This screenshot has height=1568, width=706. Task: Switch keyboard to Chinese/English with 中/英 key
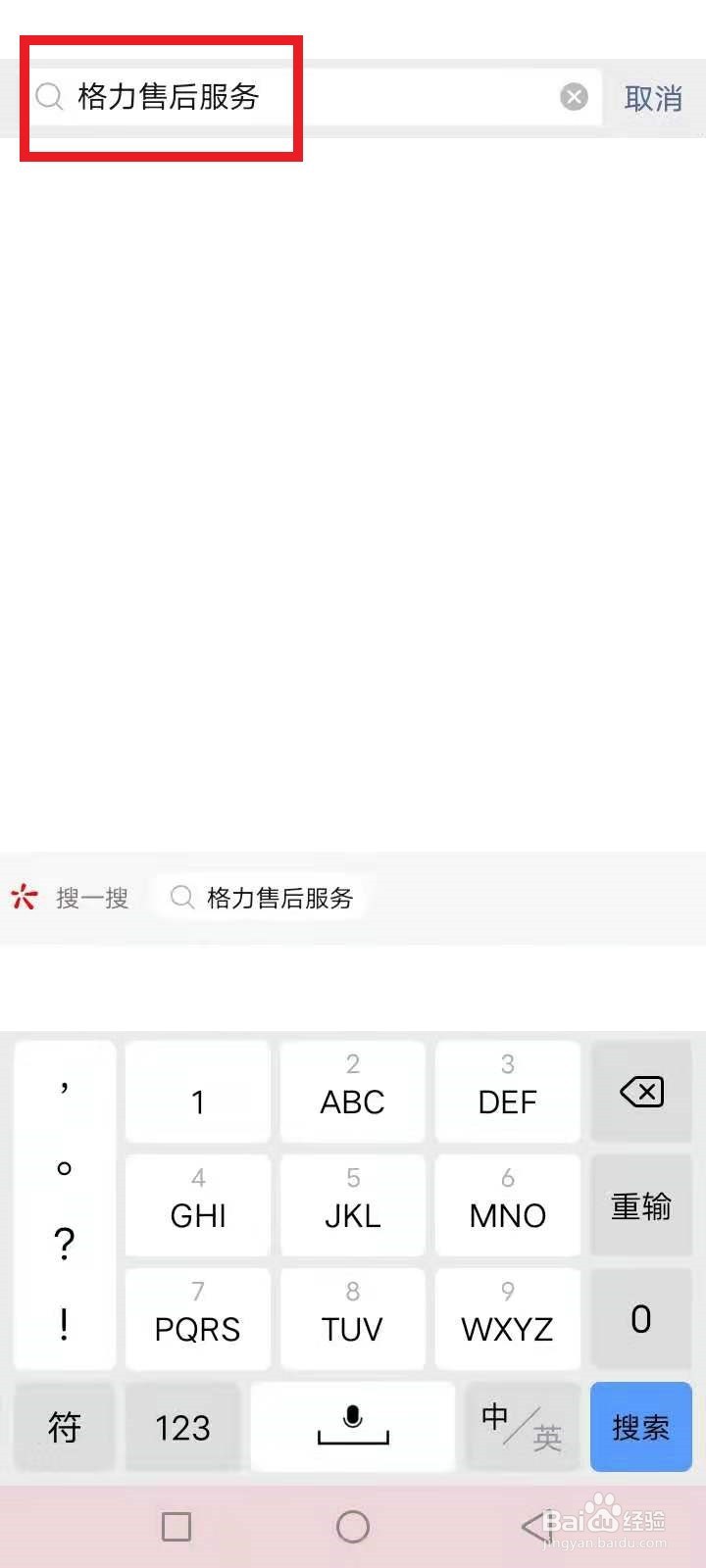[522, 1427]
